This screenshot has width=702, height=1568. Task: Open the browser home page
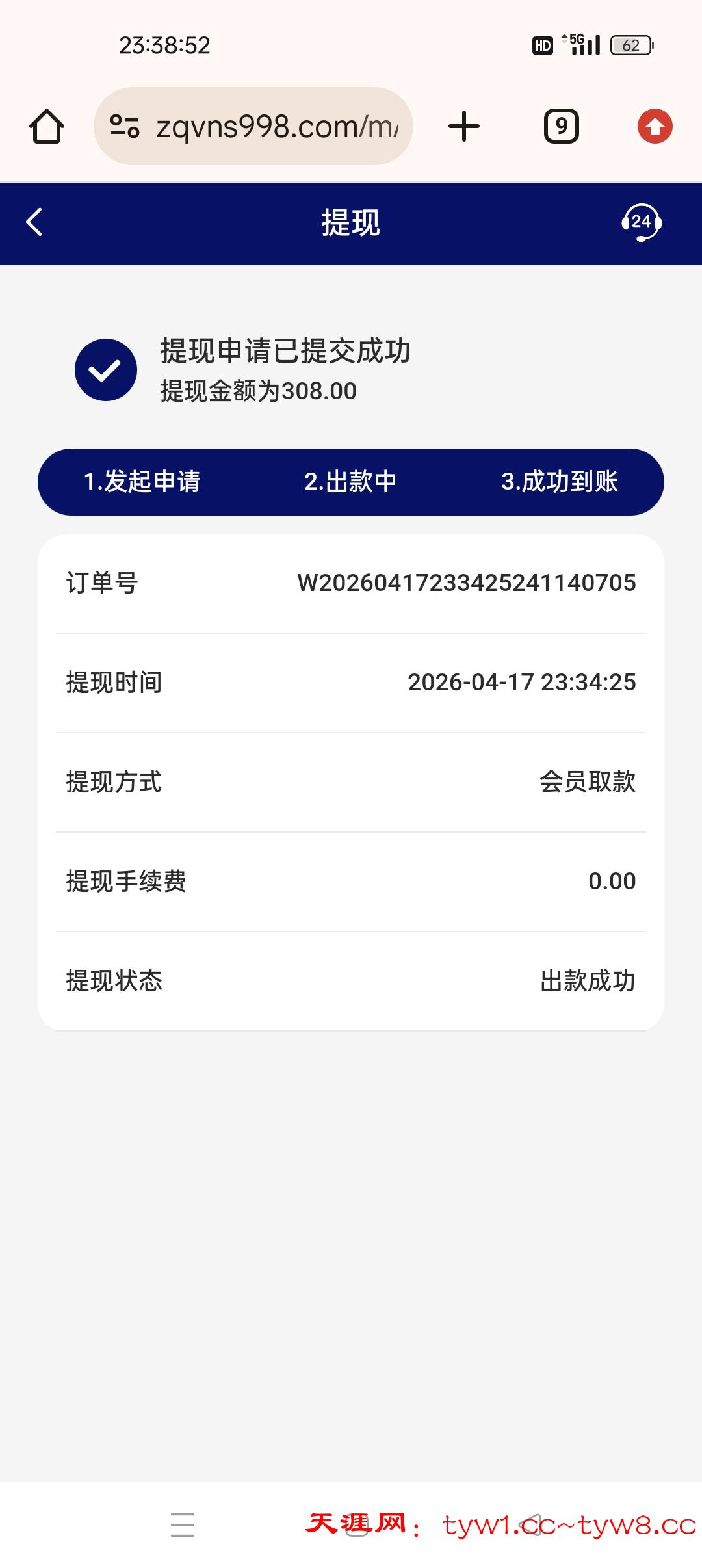click(x=47, y=126)
